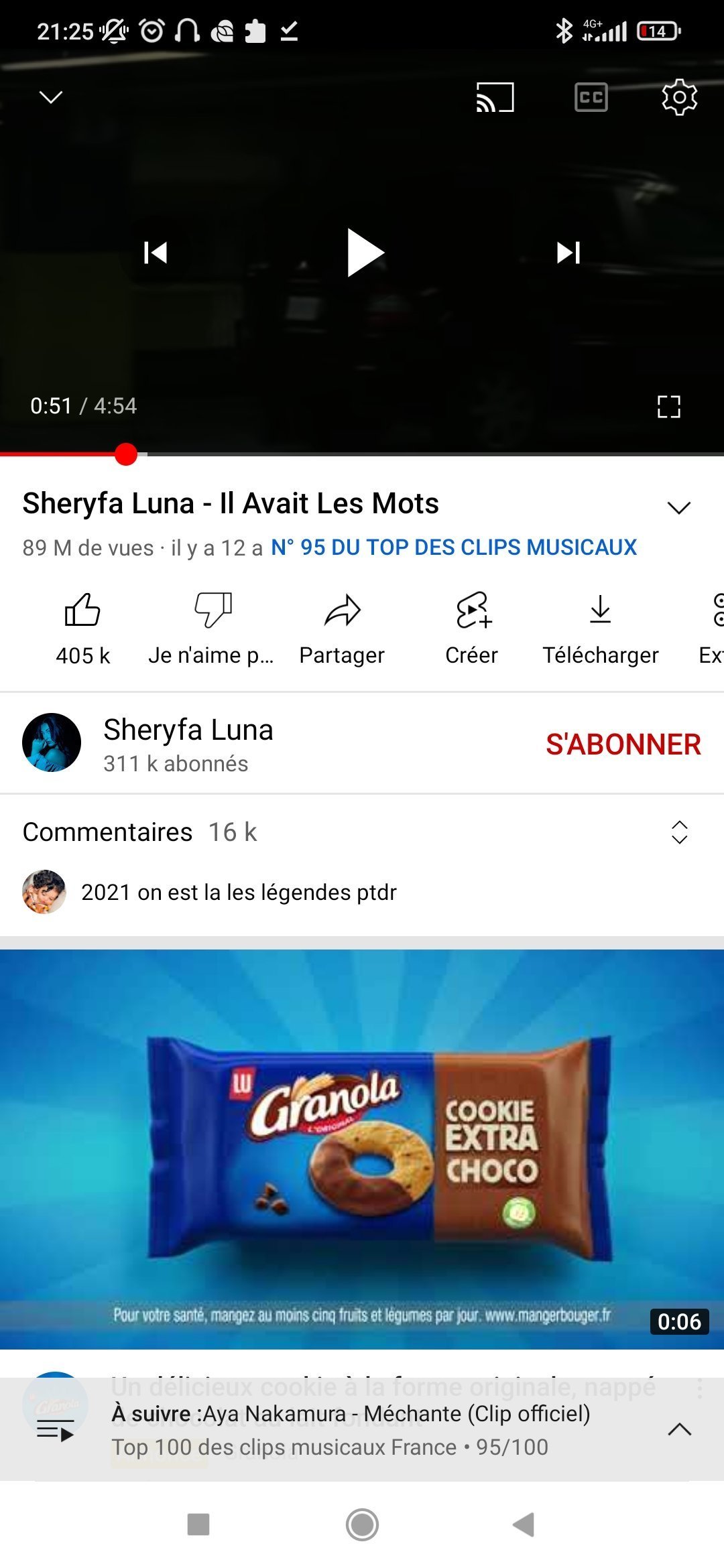Expand the video description chevron
724x1568 pixels.
coord(679,507)
